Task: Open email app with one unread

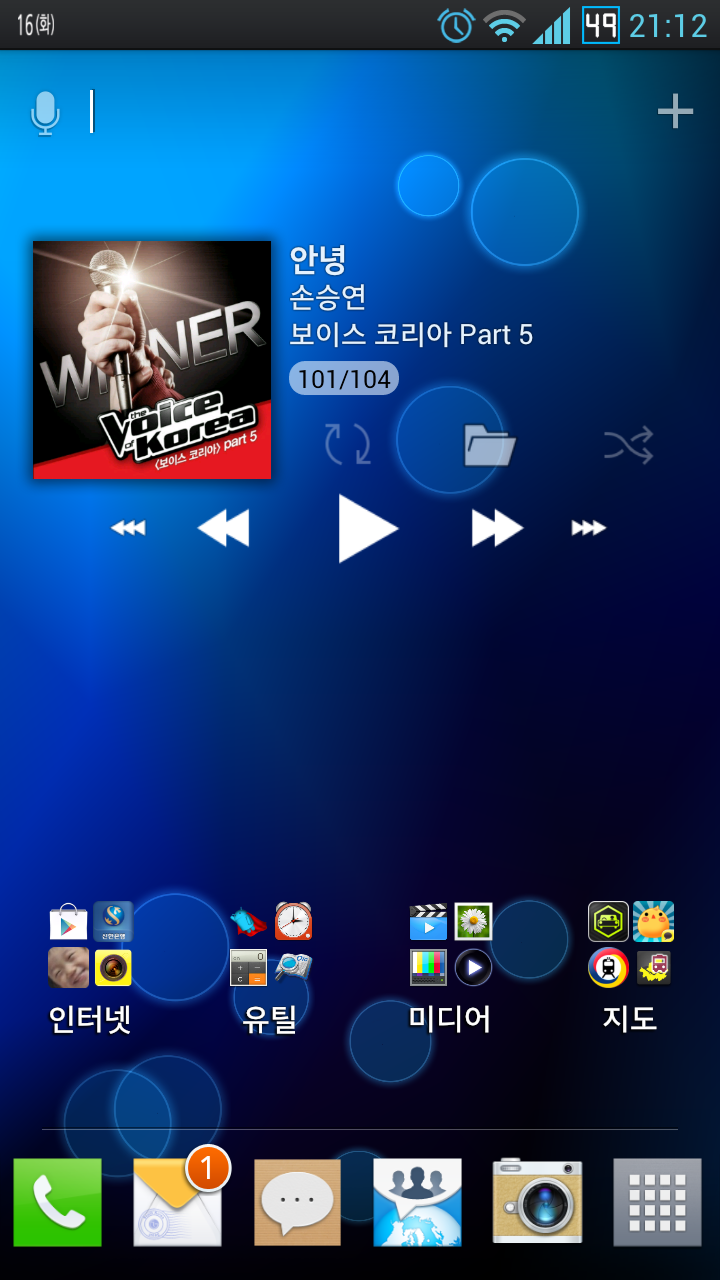Action: click(x=177, y=1202)
